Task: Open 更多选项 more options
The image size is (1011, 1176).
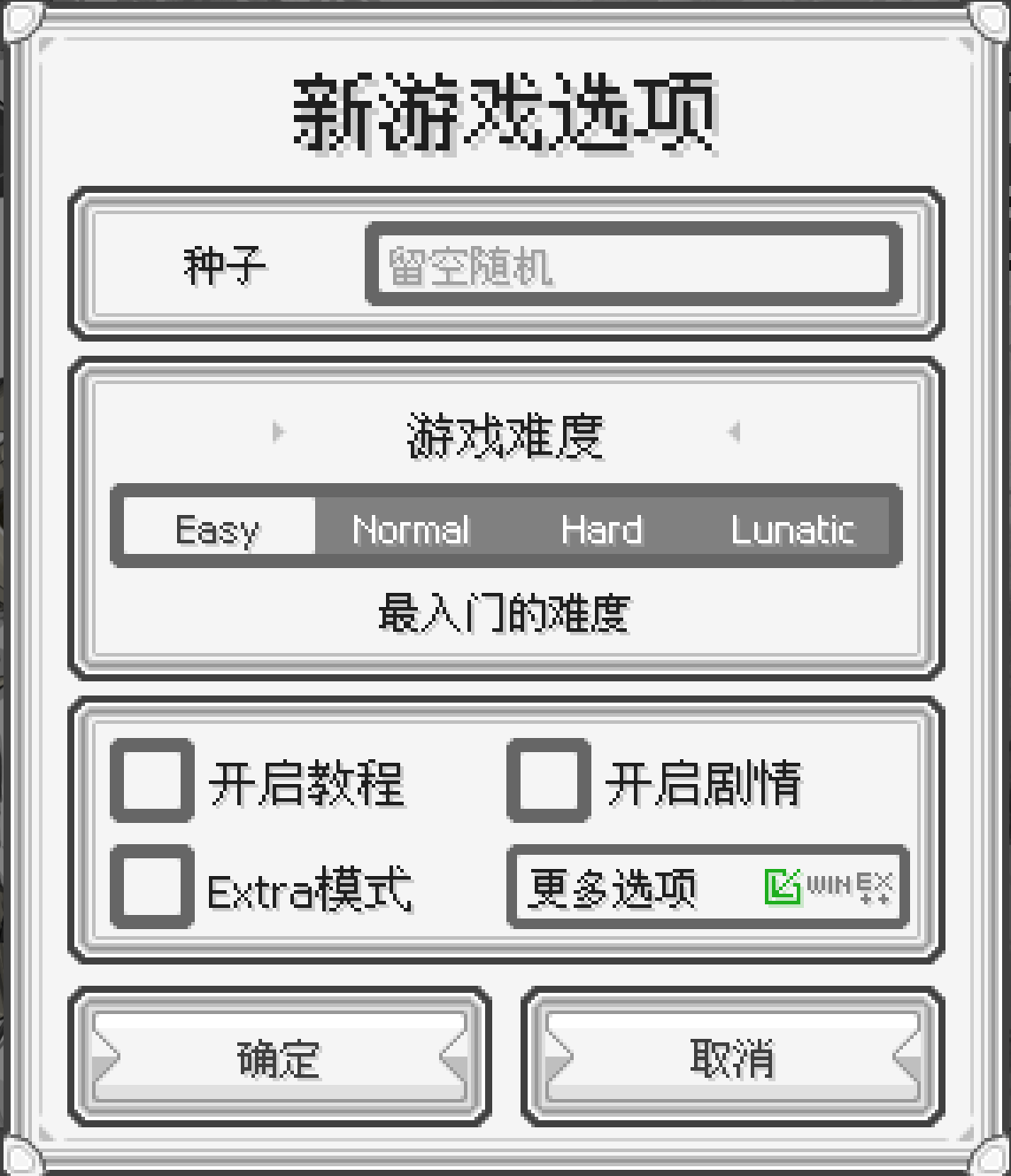Action: 707,888
